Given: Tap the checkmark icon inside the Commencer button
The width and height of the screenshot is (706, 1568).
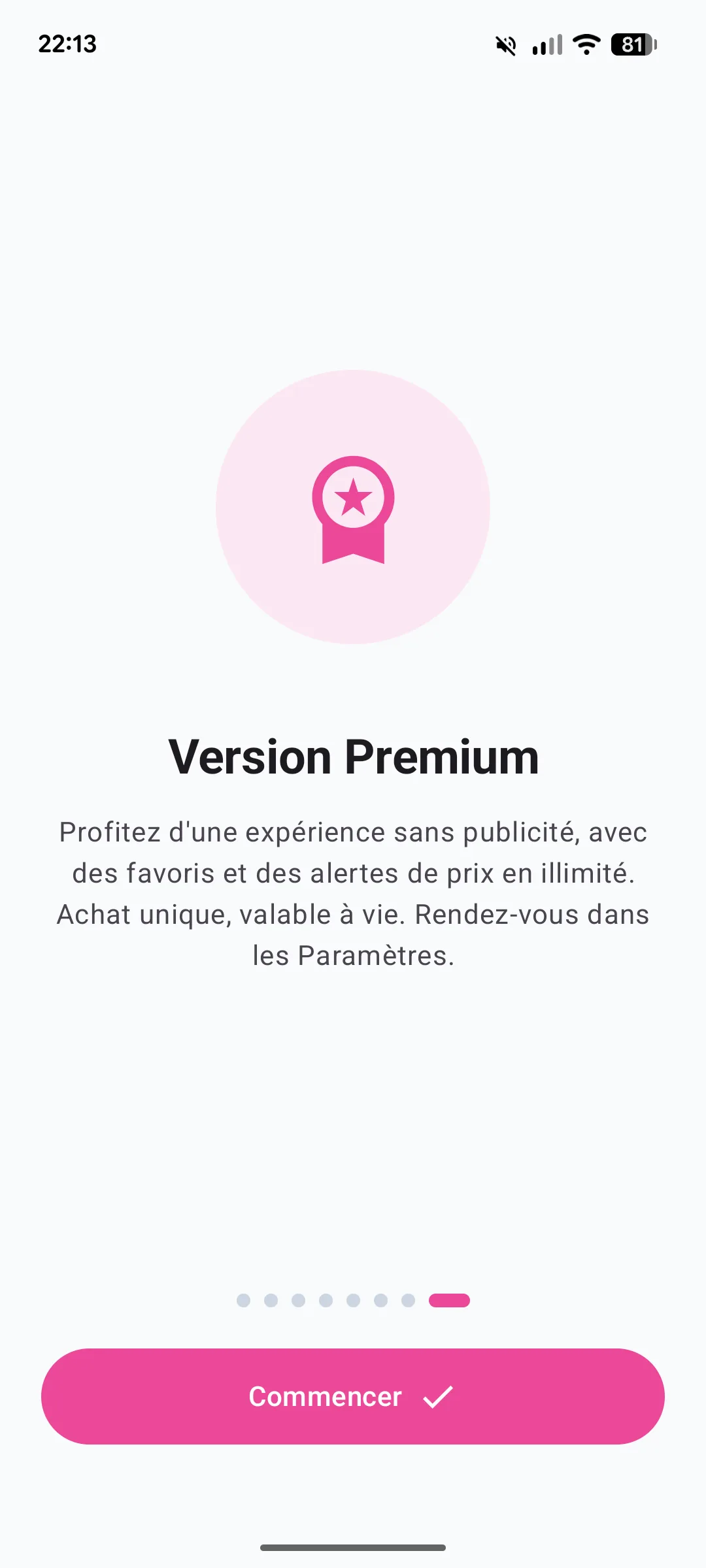Looking at the screenshot, I should click(x=437, y=1396).
